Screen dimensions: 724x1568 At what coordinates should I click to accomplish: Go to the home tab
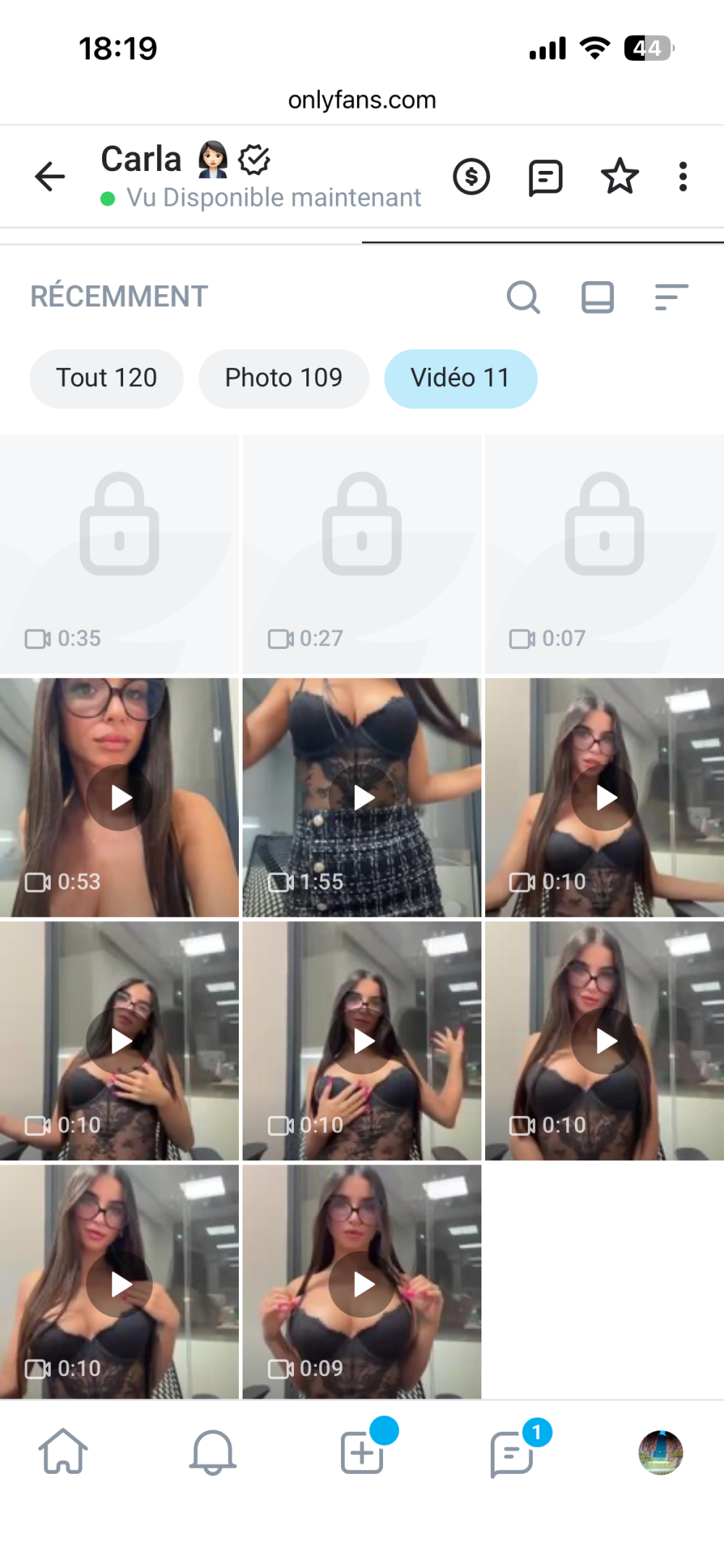(x=63, y=1452)
